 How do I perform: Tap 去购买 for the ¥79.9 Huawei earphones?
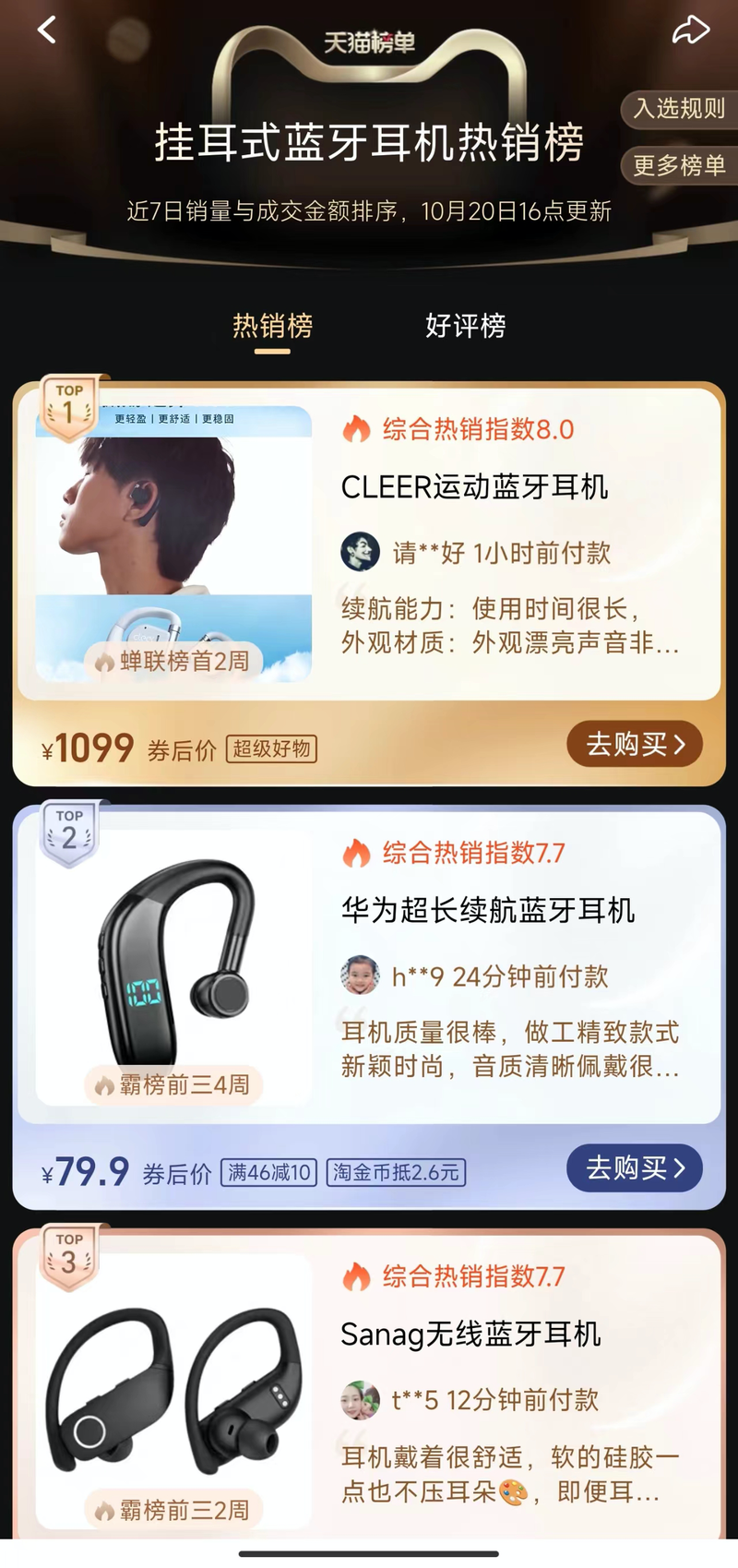[634, 1167]
